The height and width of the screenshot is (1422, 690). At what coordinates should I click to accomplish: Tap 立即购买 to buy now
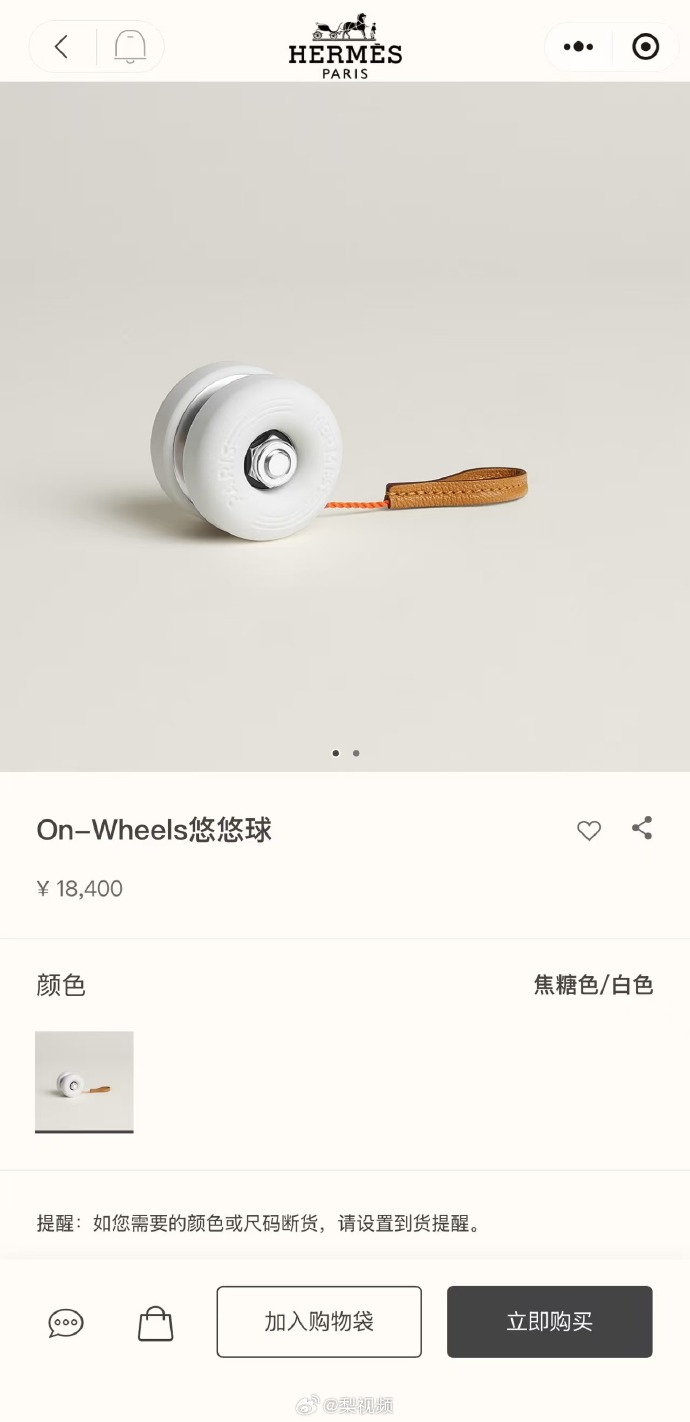(549, 1321)
